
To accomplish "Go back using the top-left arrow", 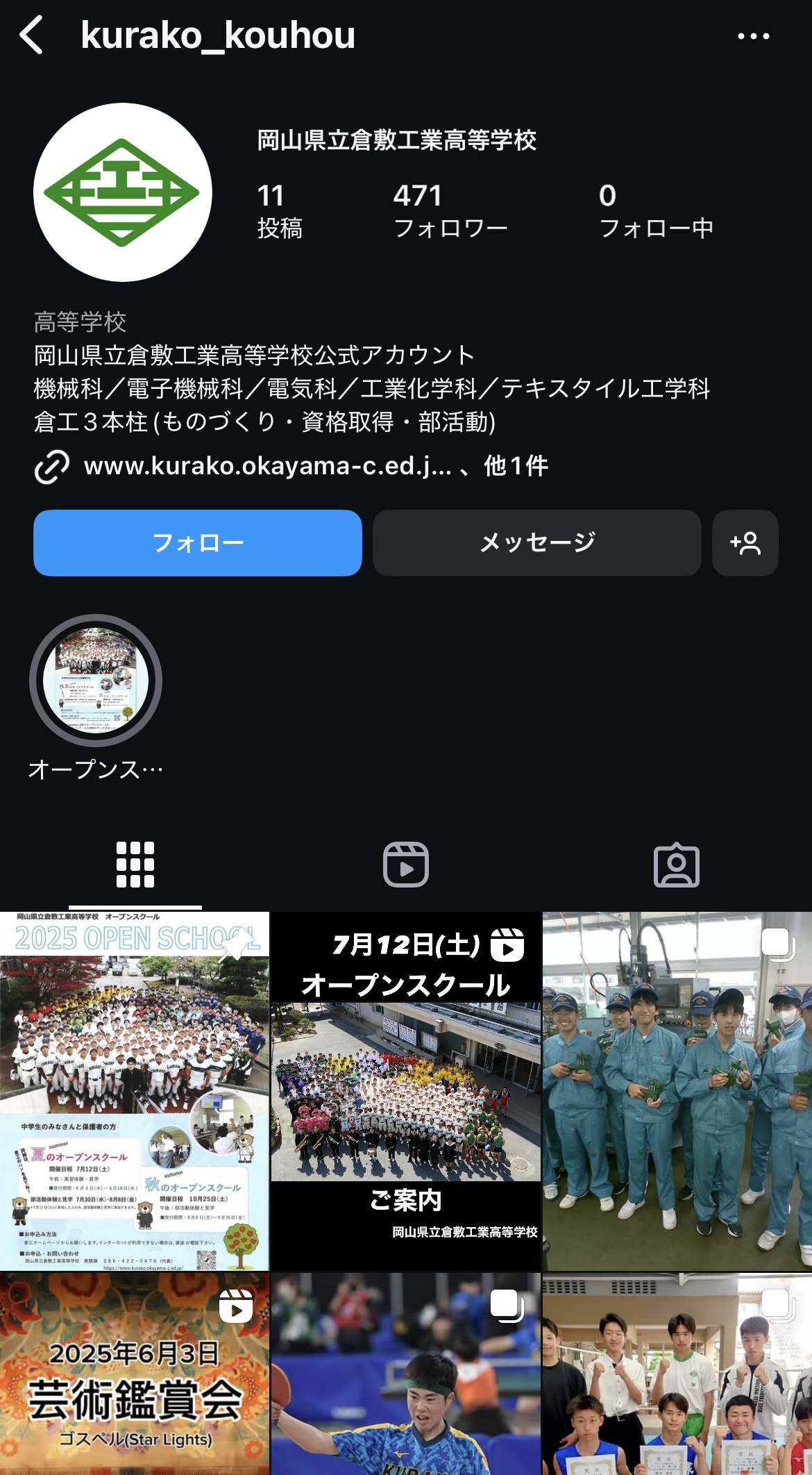I will pos(31,35).
